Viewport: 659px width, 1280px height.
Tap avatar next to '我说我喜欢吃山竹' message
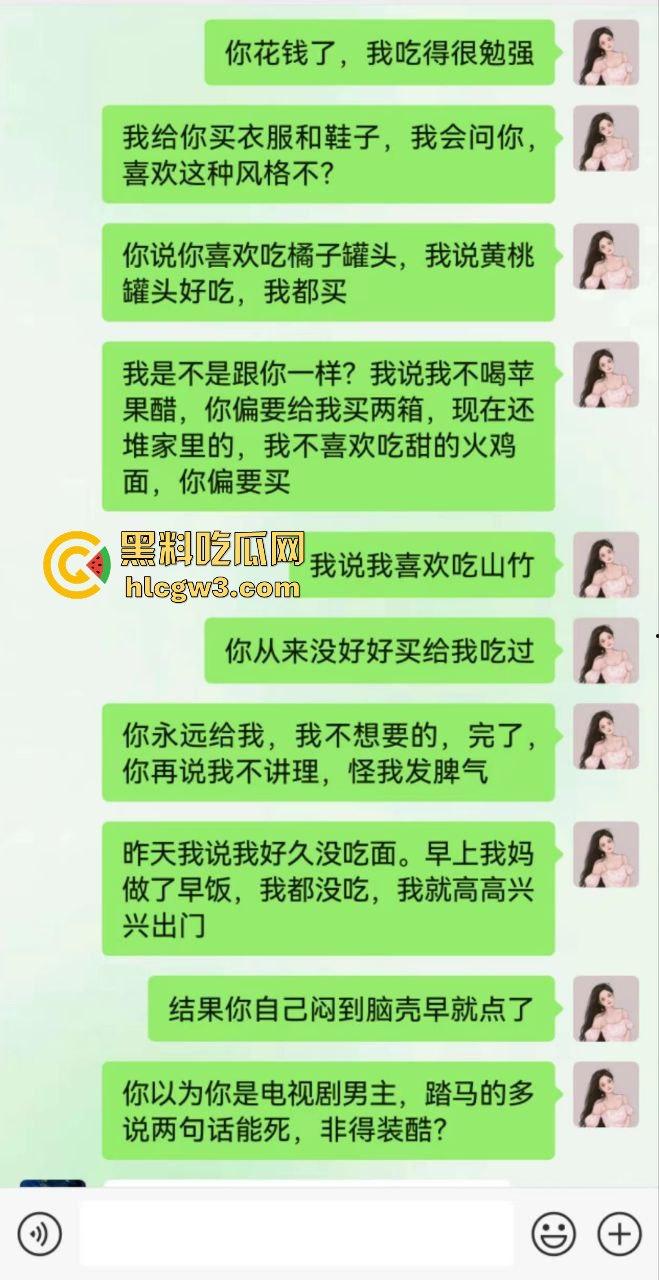pos(605,566)
